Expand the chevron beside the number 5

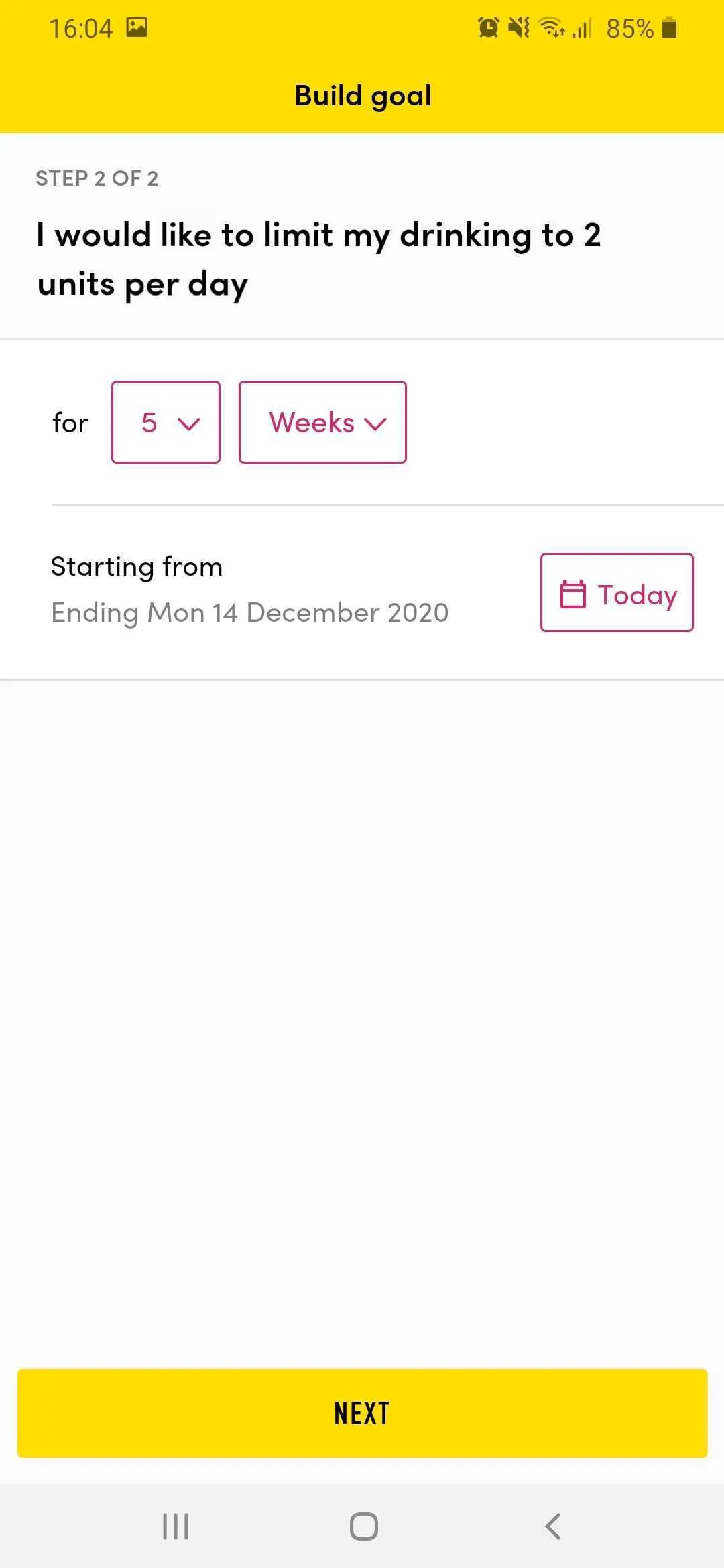pos(189,423)
